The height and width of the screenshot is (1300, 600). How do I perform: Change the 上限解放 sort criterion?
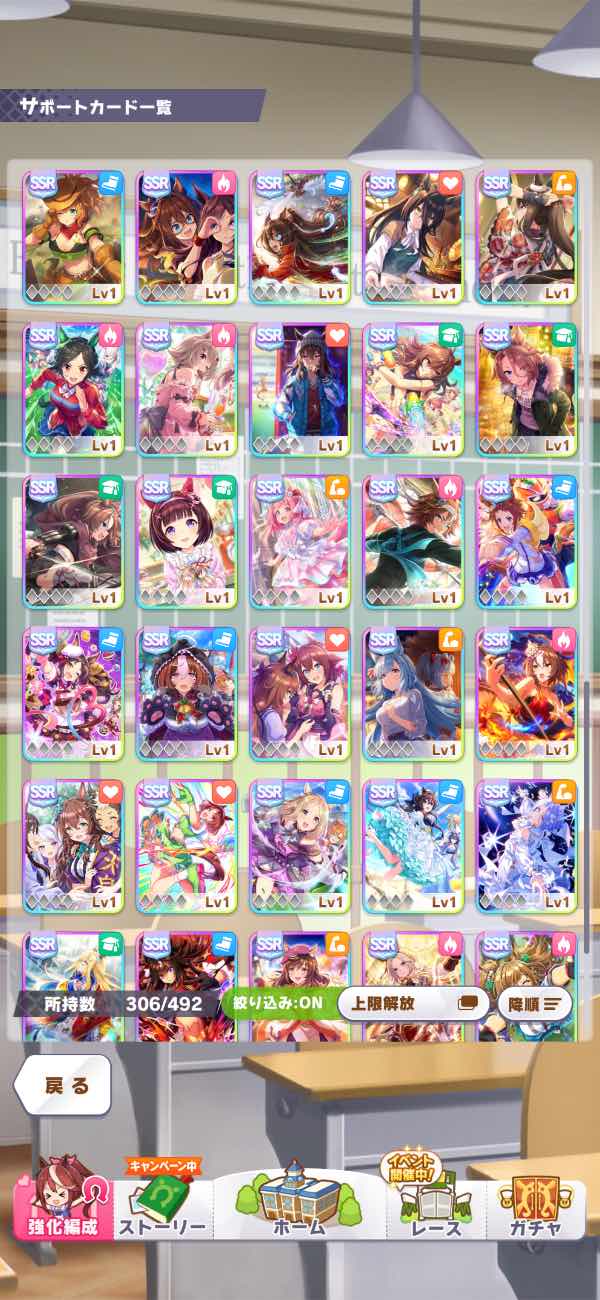[412, 1003]
